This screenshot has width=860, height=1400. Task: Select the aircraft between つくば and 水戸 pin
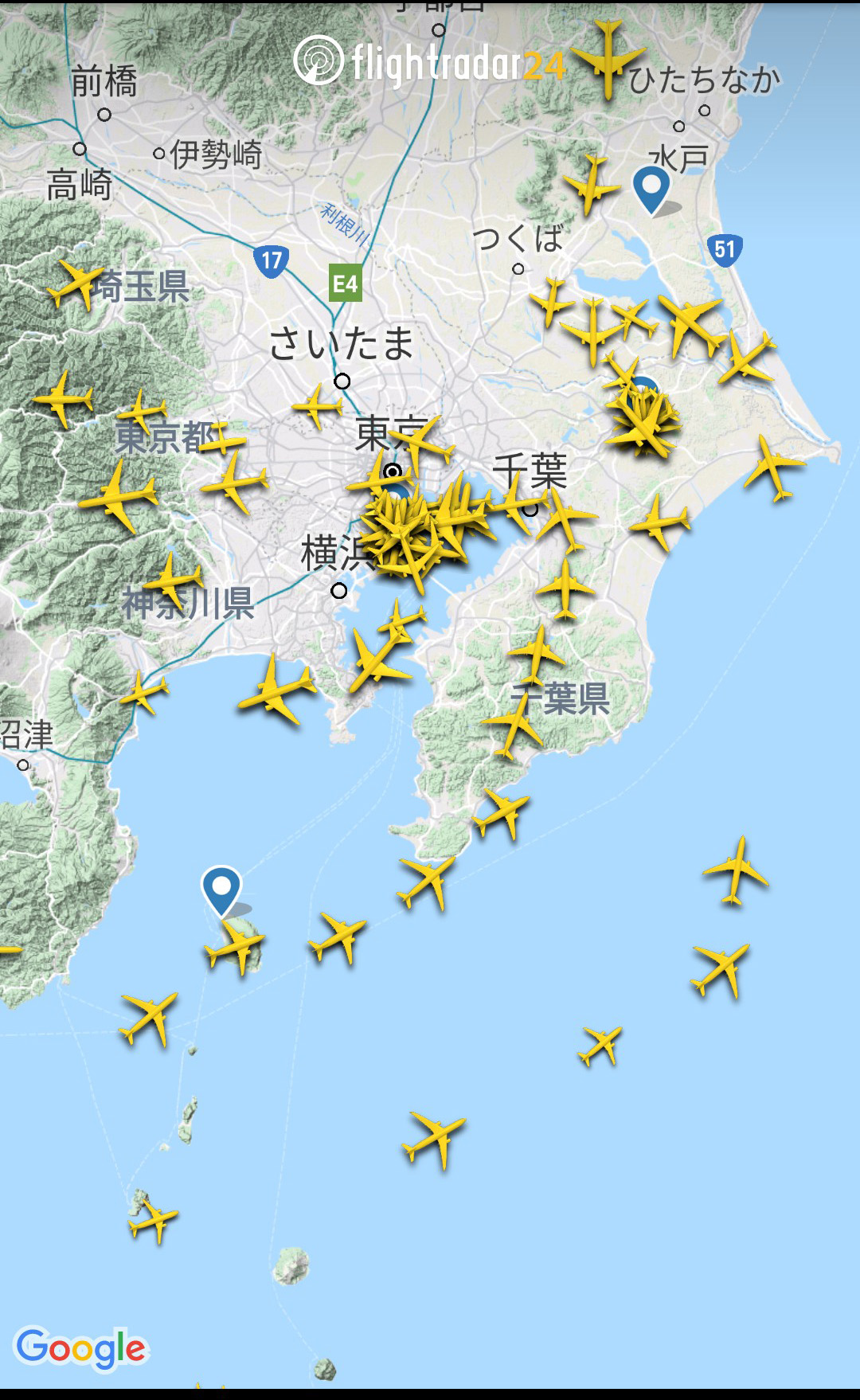pos(590,186)
